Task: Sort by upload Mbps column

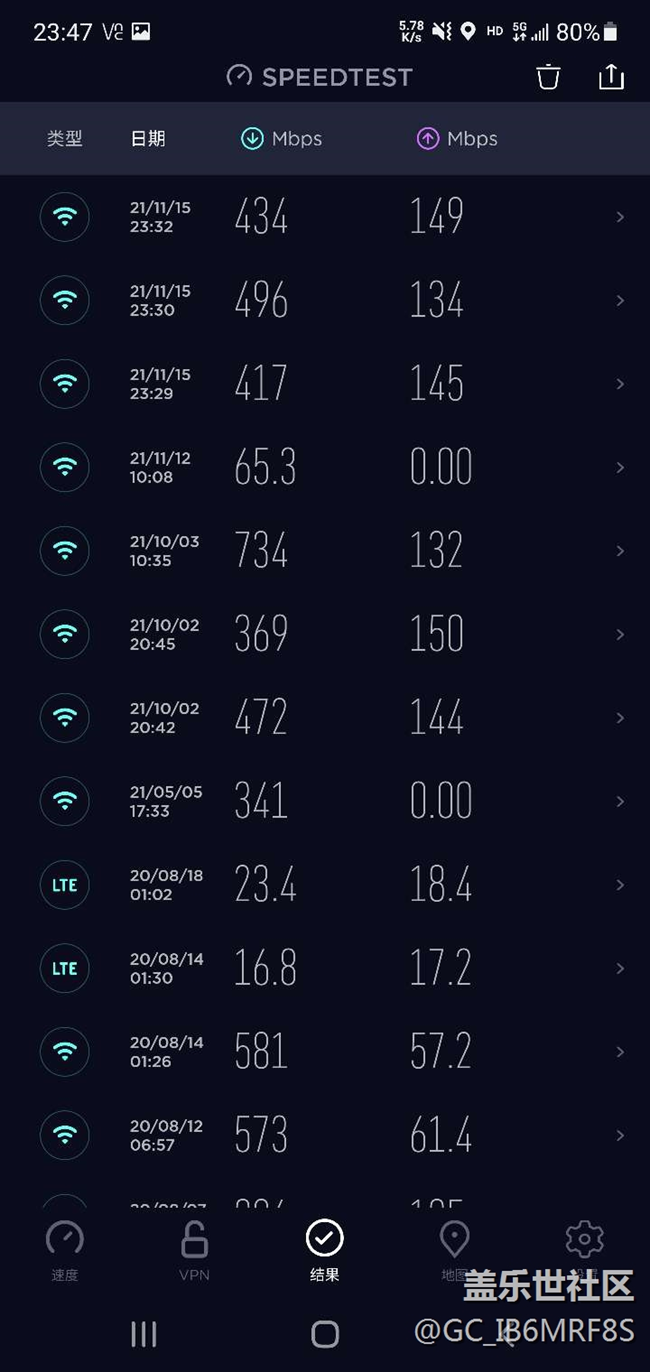Action: (x=457, y=139)
